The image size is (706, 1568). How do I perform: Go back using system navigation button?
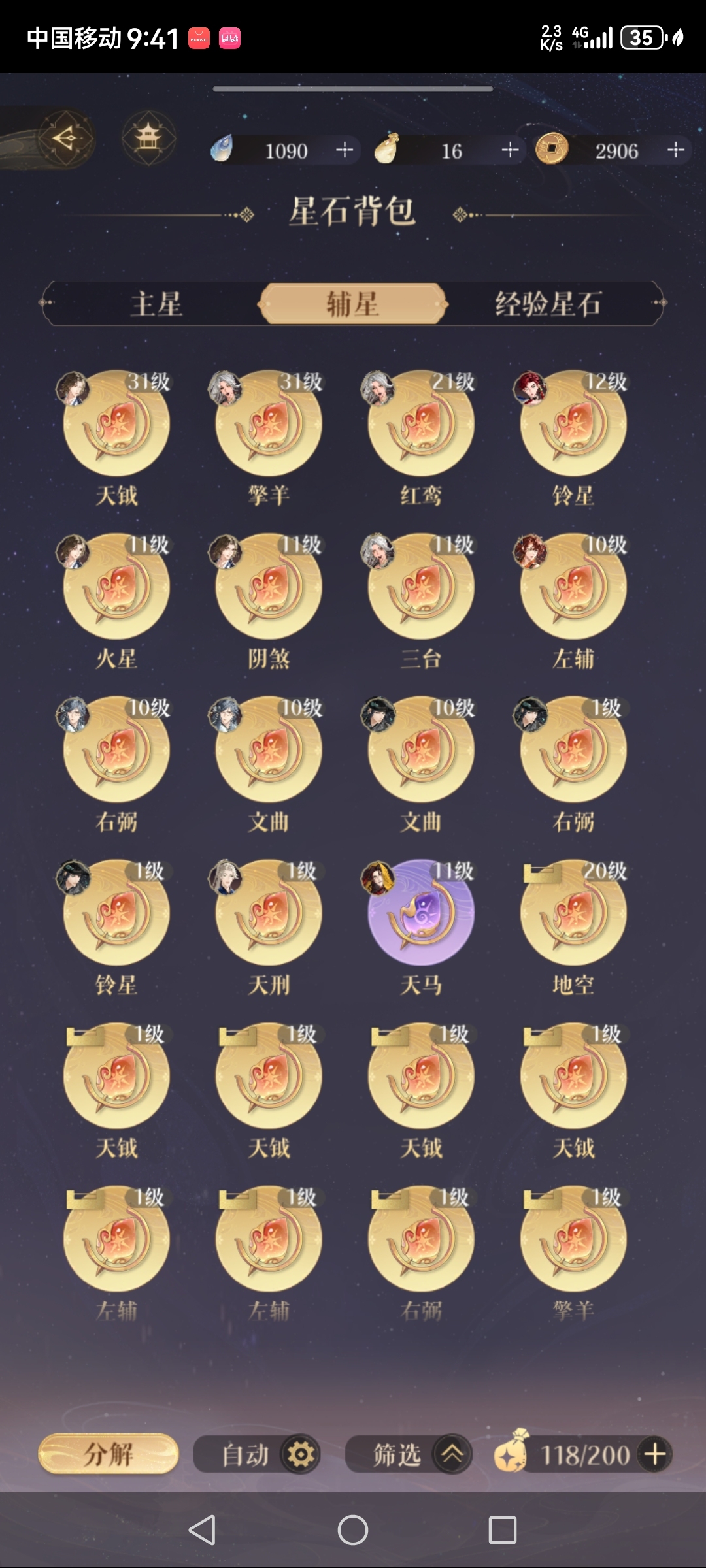(202, 1530)
